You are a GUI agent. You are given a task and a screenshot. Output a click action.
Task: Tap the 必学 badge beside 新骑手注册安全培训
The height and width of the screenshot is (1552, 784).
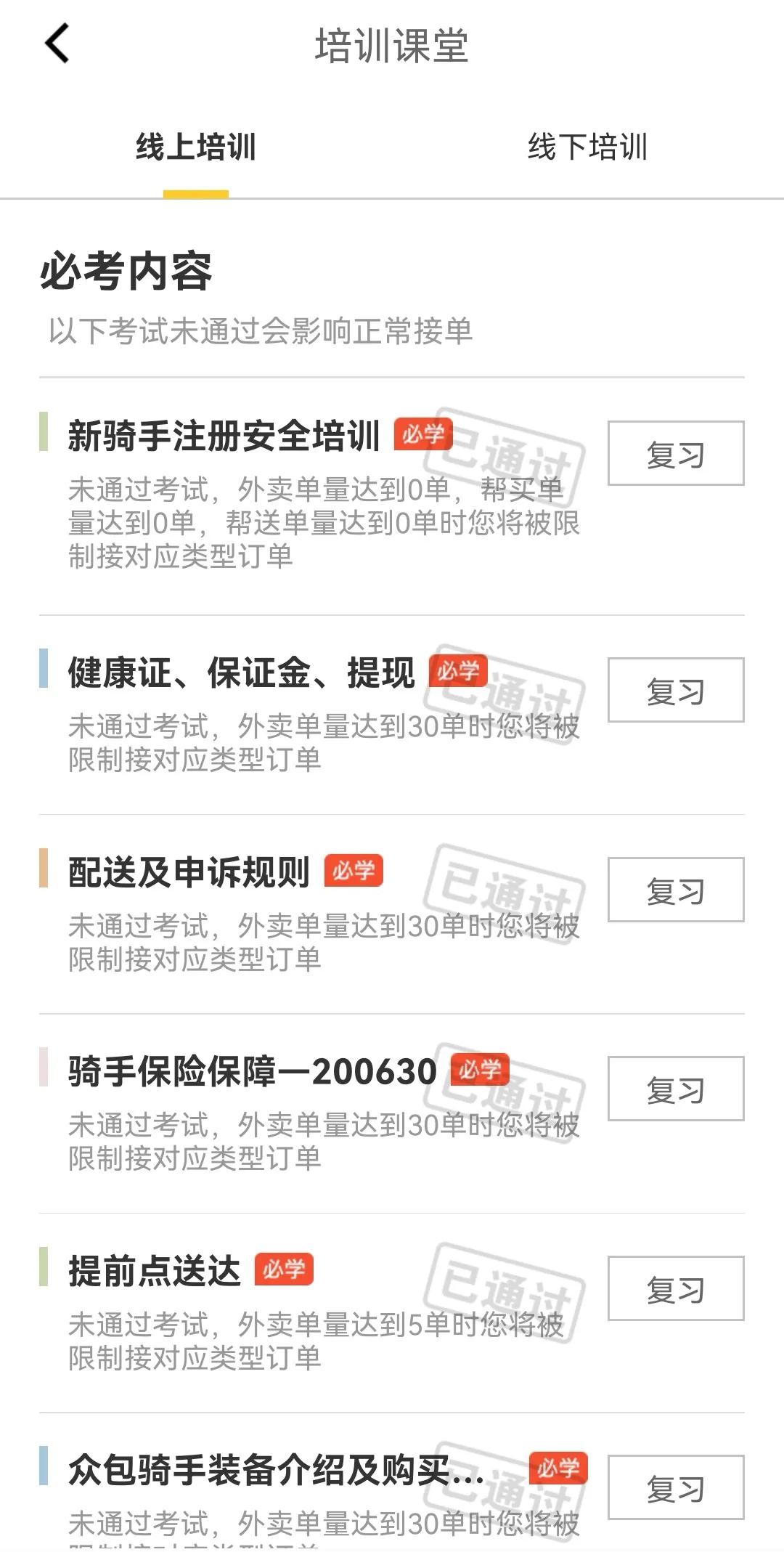tap(424, 434)
